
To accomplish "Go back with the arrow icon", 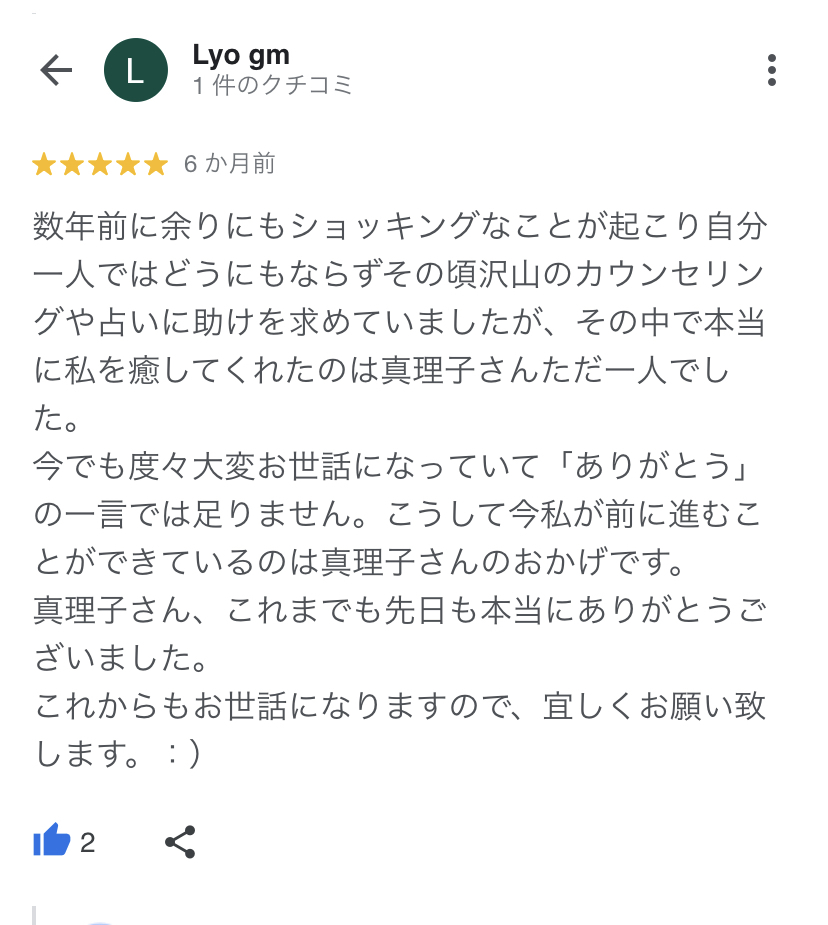I will [x=56, y=70].
